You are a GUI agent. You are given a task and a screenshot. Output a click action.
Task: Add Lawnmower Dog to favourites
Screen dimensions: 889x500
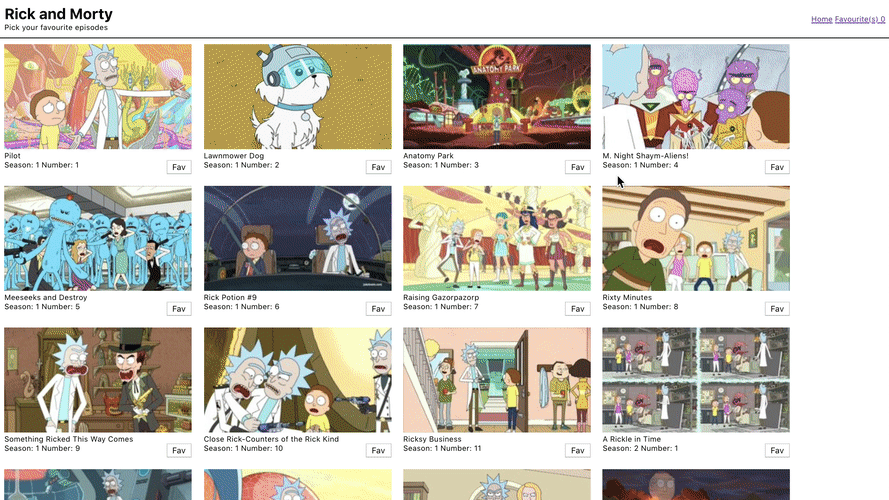coord(378,167)
